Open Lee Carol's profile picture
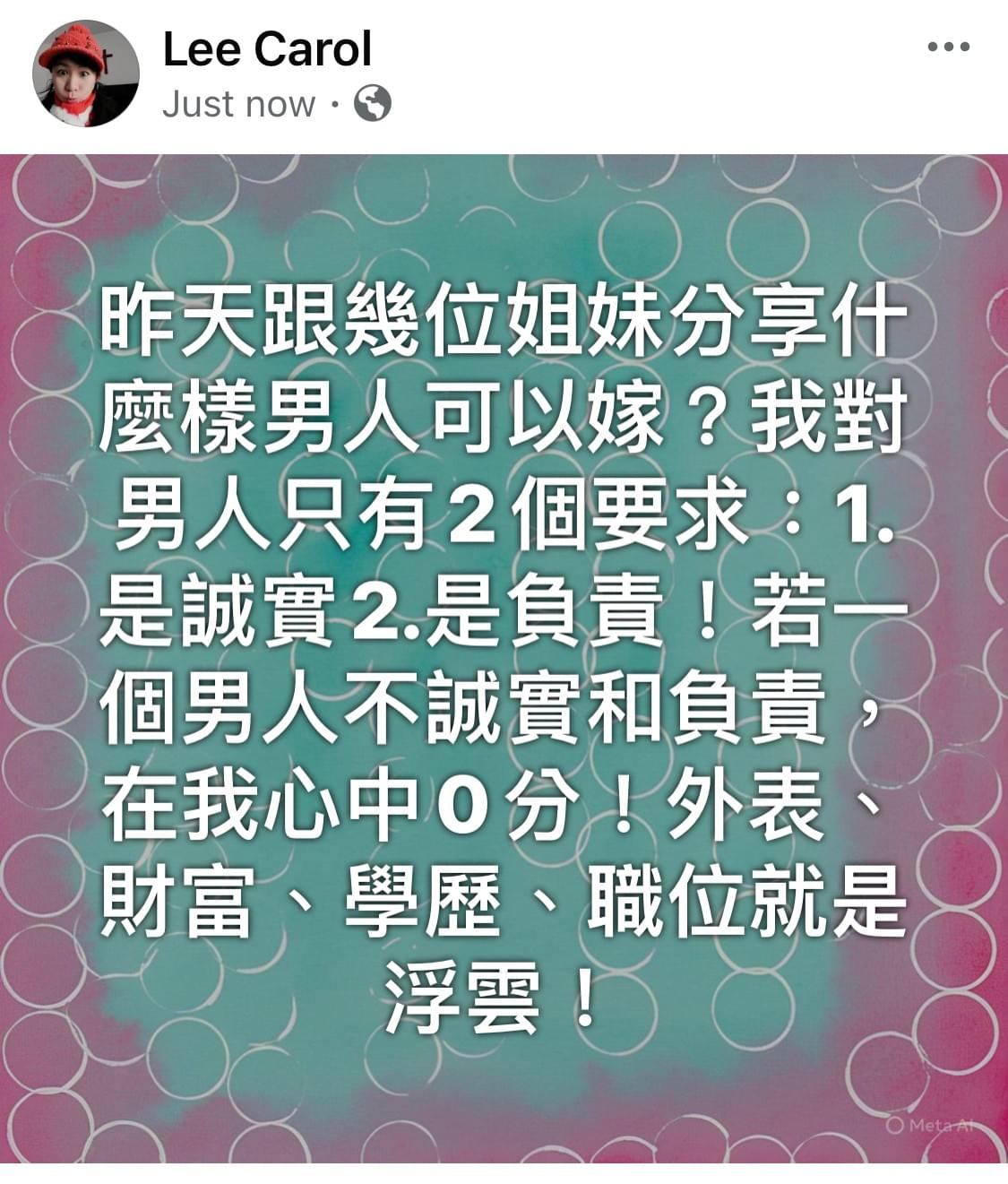Viewport: 1008px width, 1184px height. 86,73
